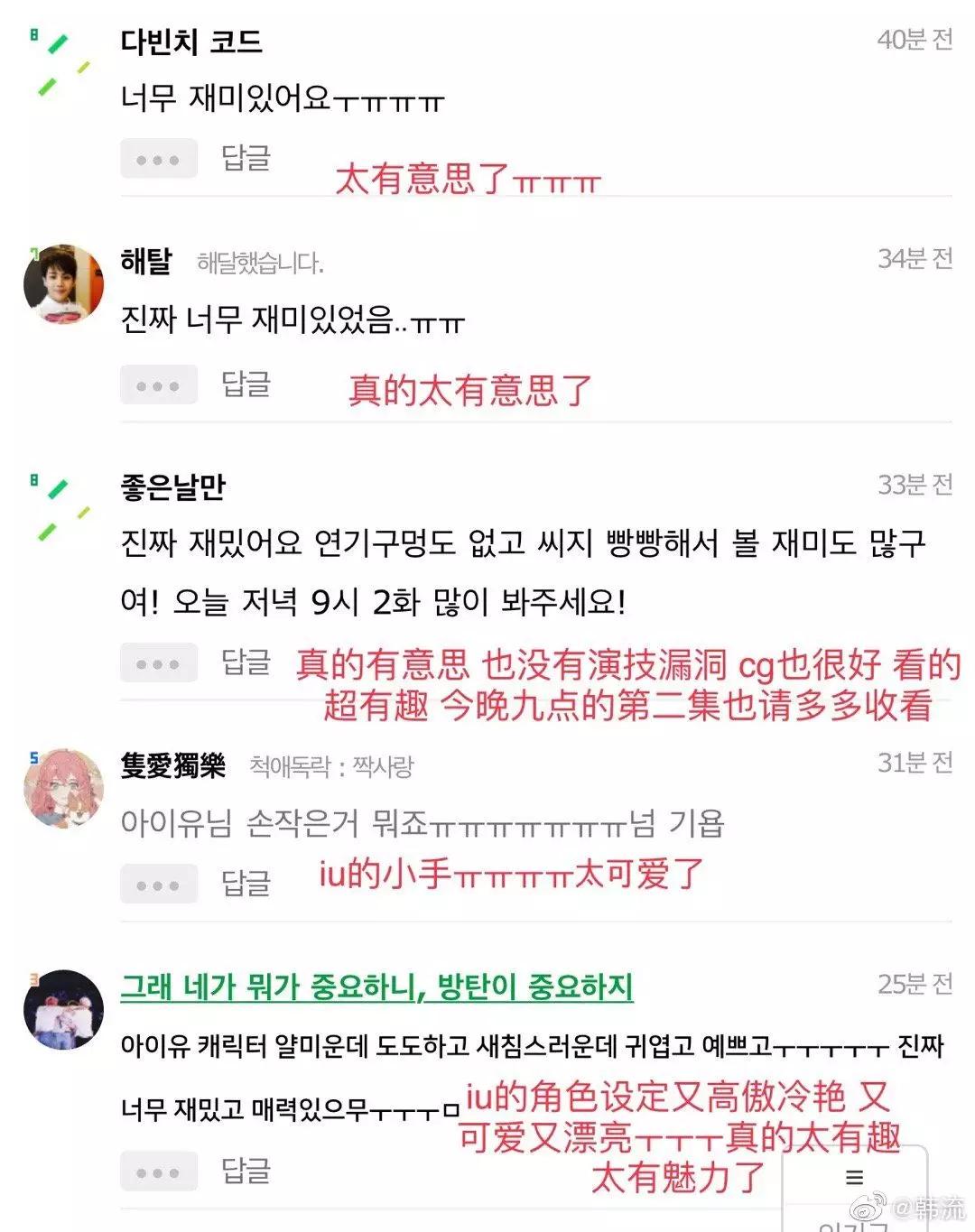
Task: Open more options on 隻愛獨樂's comment
Action: (159, 885)
